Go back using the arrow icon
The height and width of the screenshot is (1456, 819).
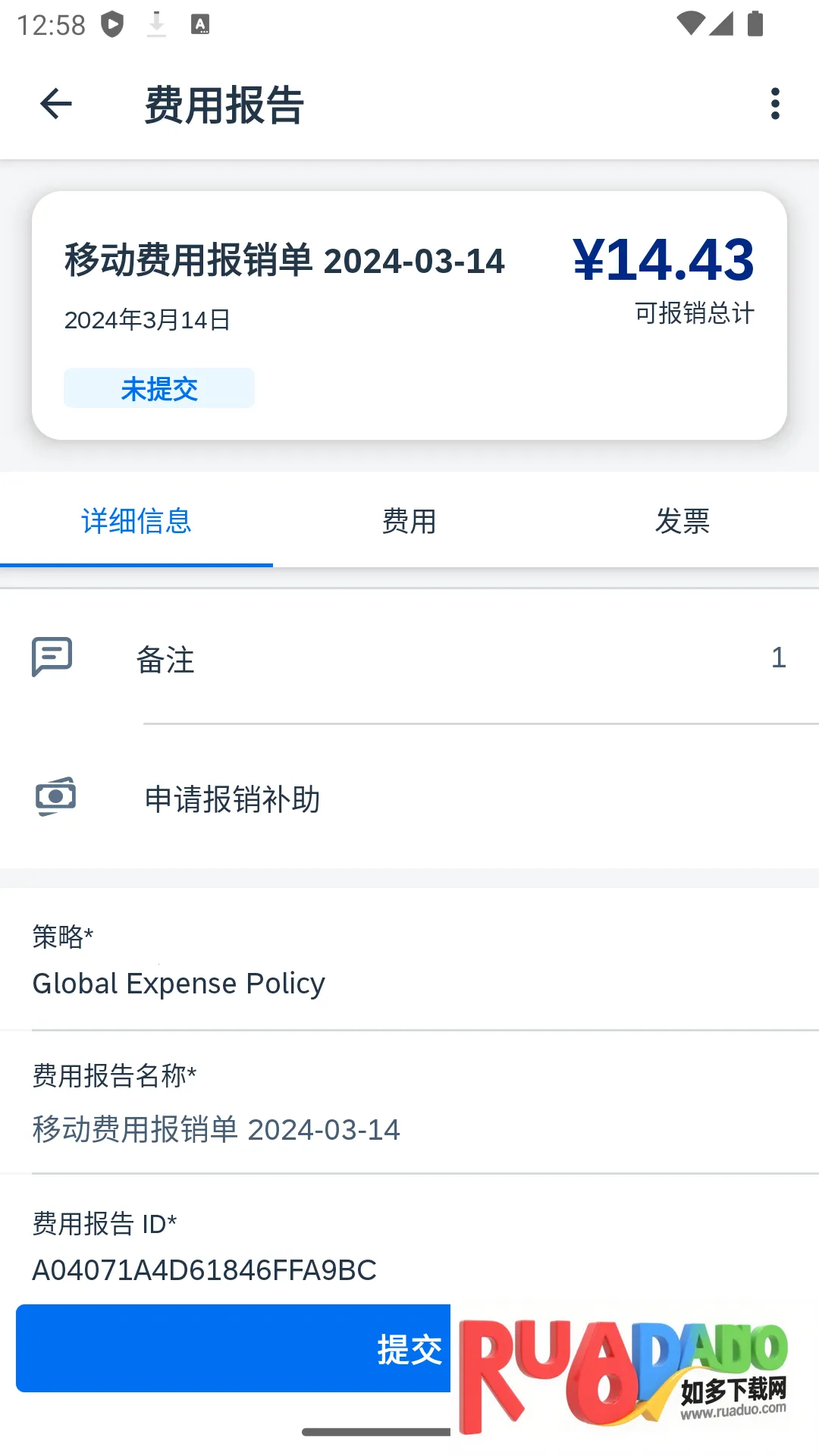point(55,104)
